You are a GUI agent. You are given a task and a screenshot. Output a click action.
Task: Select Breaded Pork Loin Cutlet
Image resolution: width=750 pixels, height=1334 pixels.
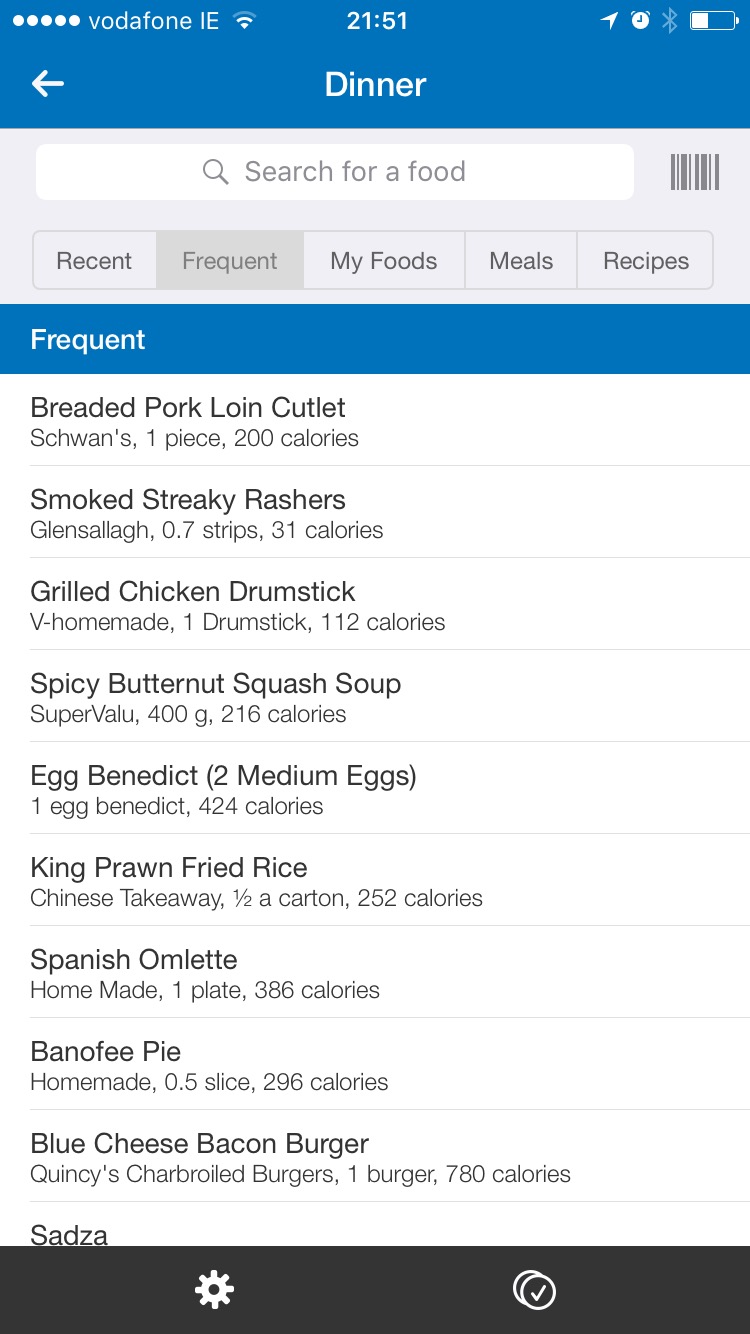(x=375, y=421)
